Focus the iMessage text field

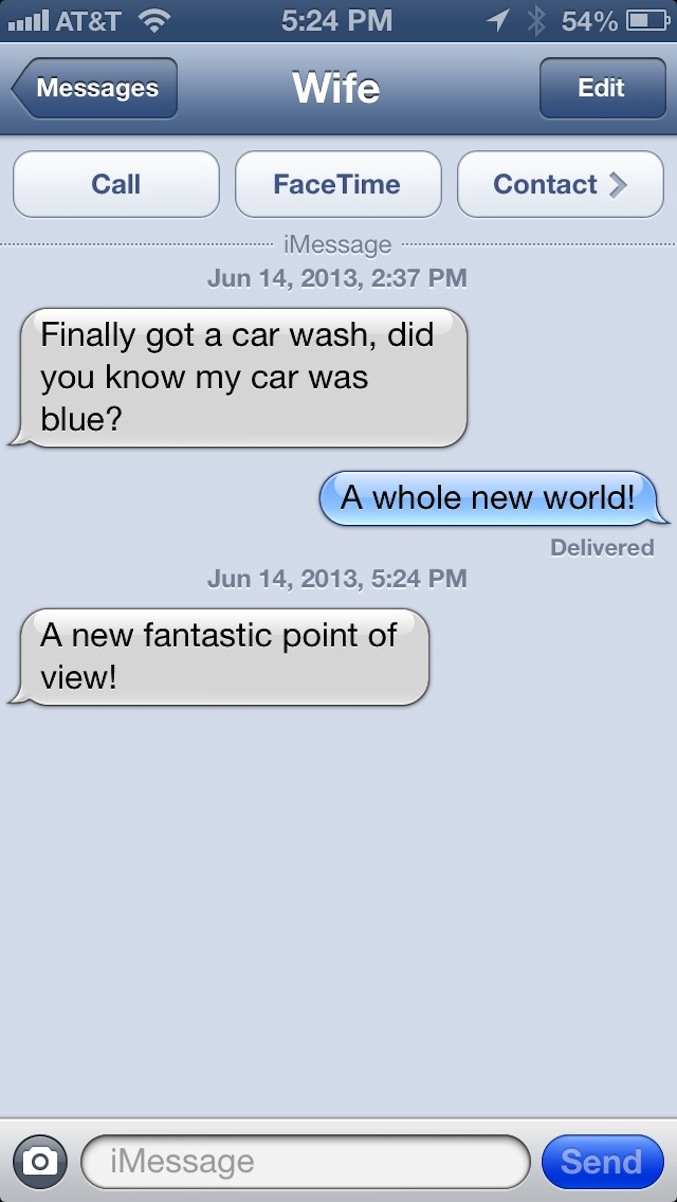click(x=305, y=1161)
